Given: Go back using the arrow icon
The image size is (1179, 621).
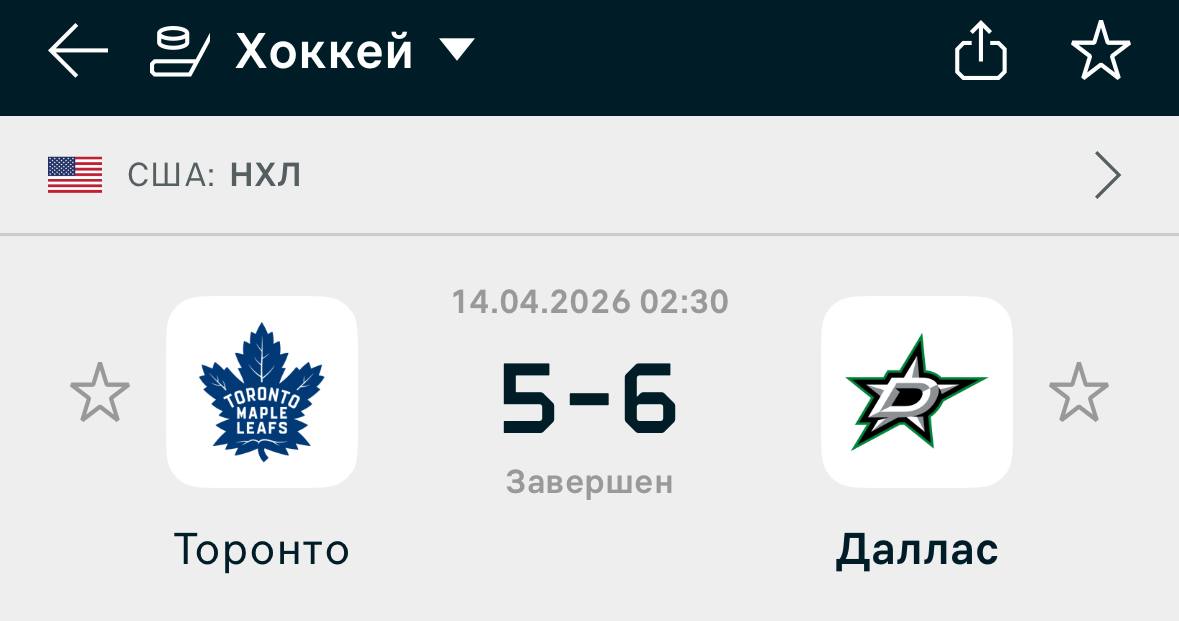Looking at the screenshot, I should pos(78,51).
